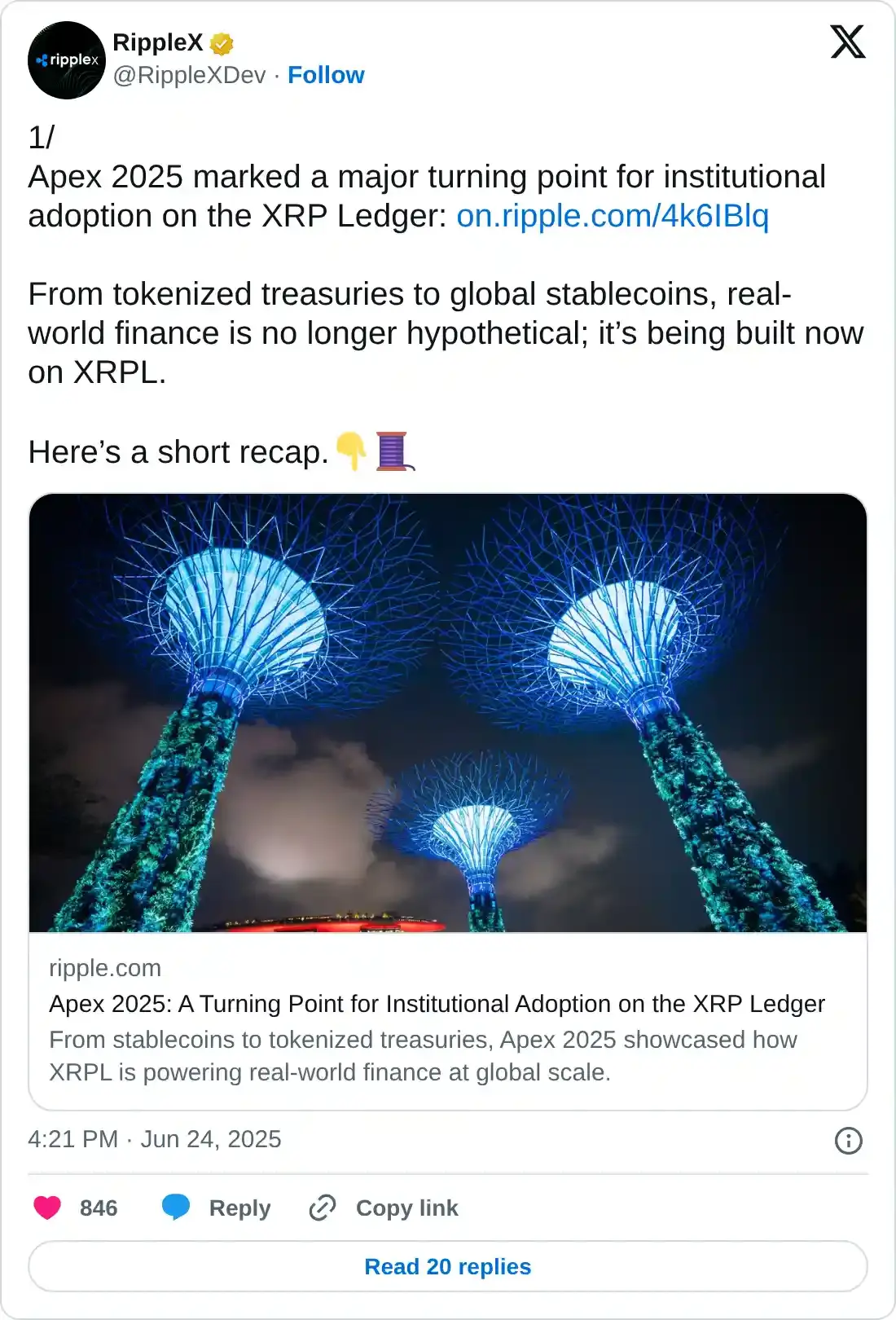Copy link to this tweet
The height and width of the screenshot is (1320, 896).
coord(384,1208)
